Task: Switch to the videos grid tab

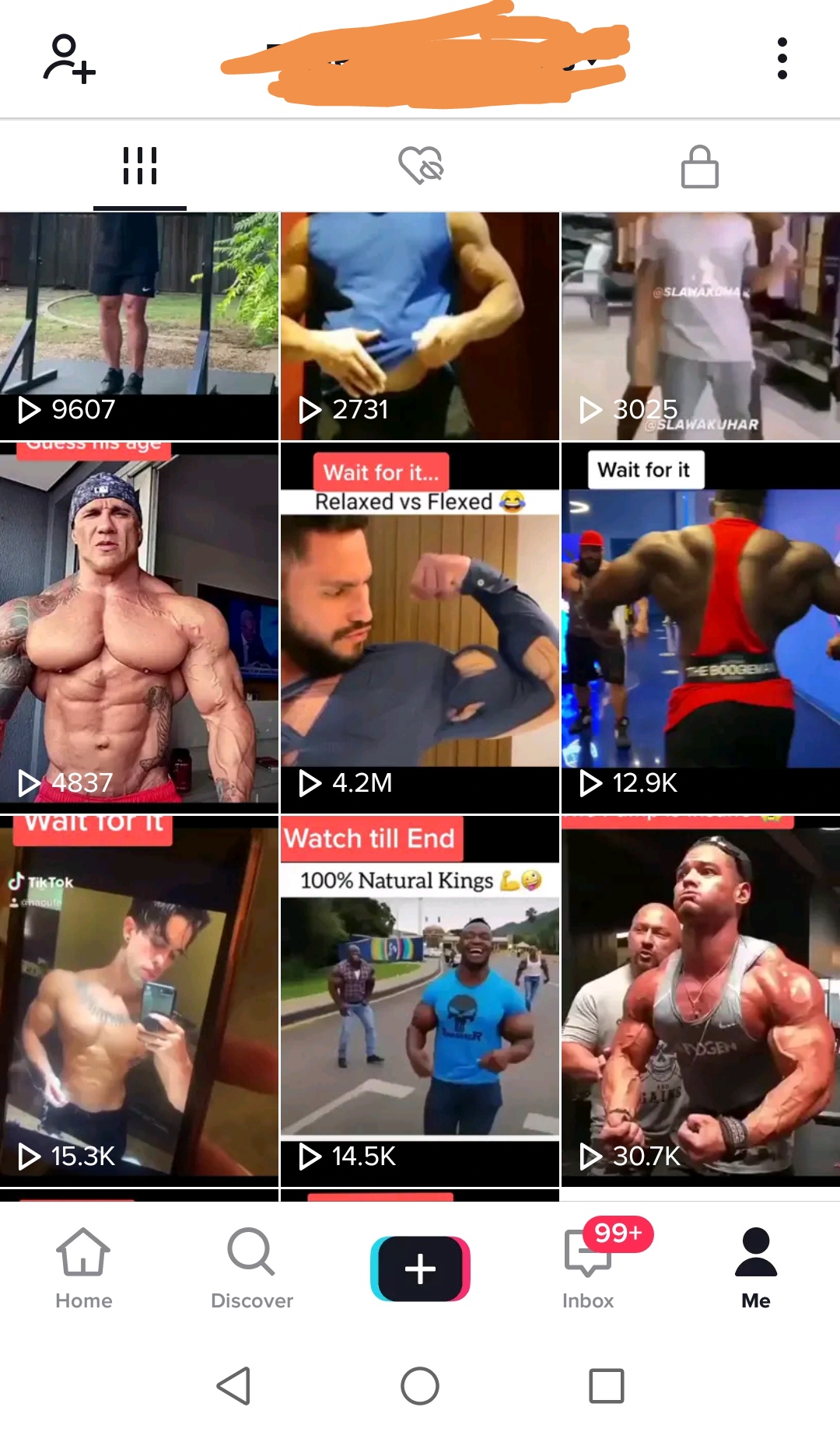Action: click(140, 166)
